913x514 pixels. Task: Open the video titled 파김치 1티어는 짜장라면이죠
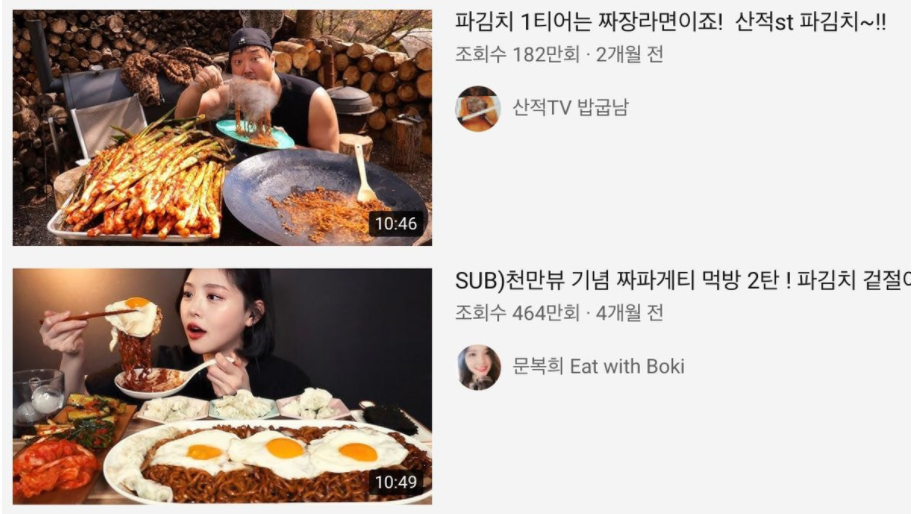pyautogui.click(x=670, y=23)
